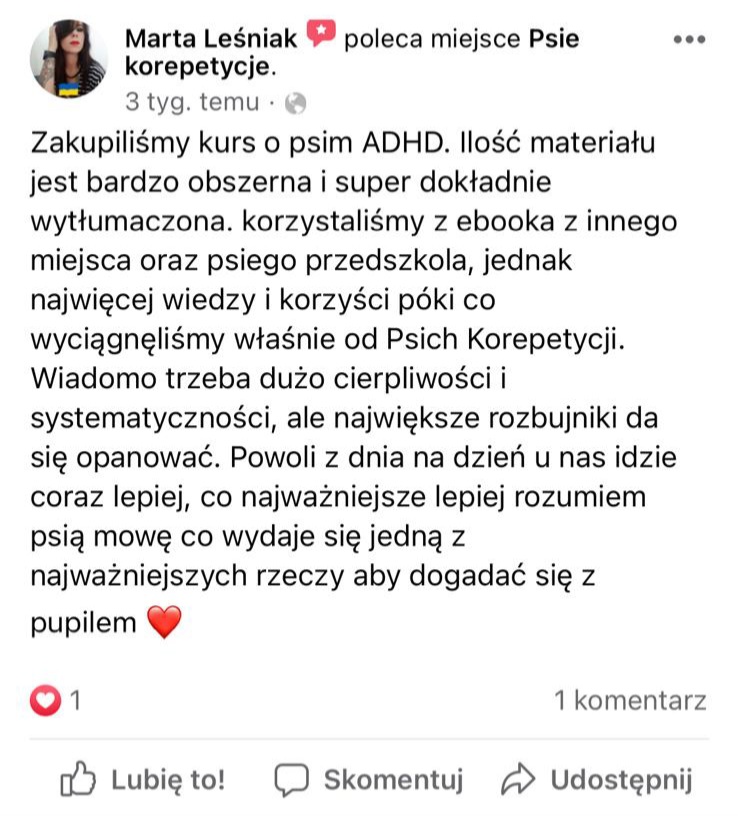Open Marta Leśniak's profile picture
The height and width of the screenshot is (816, 738).
[68, 61]
